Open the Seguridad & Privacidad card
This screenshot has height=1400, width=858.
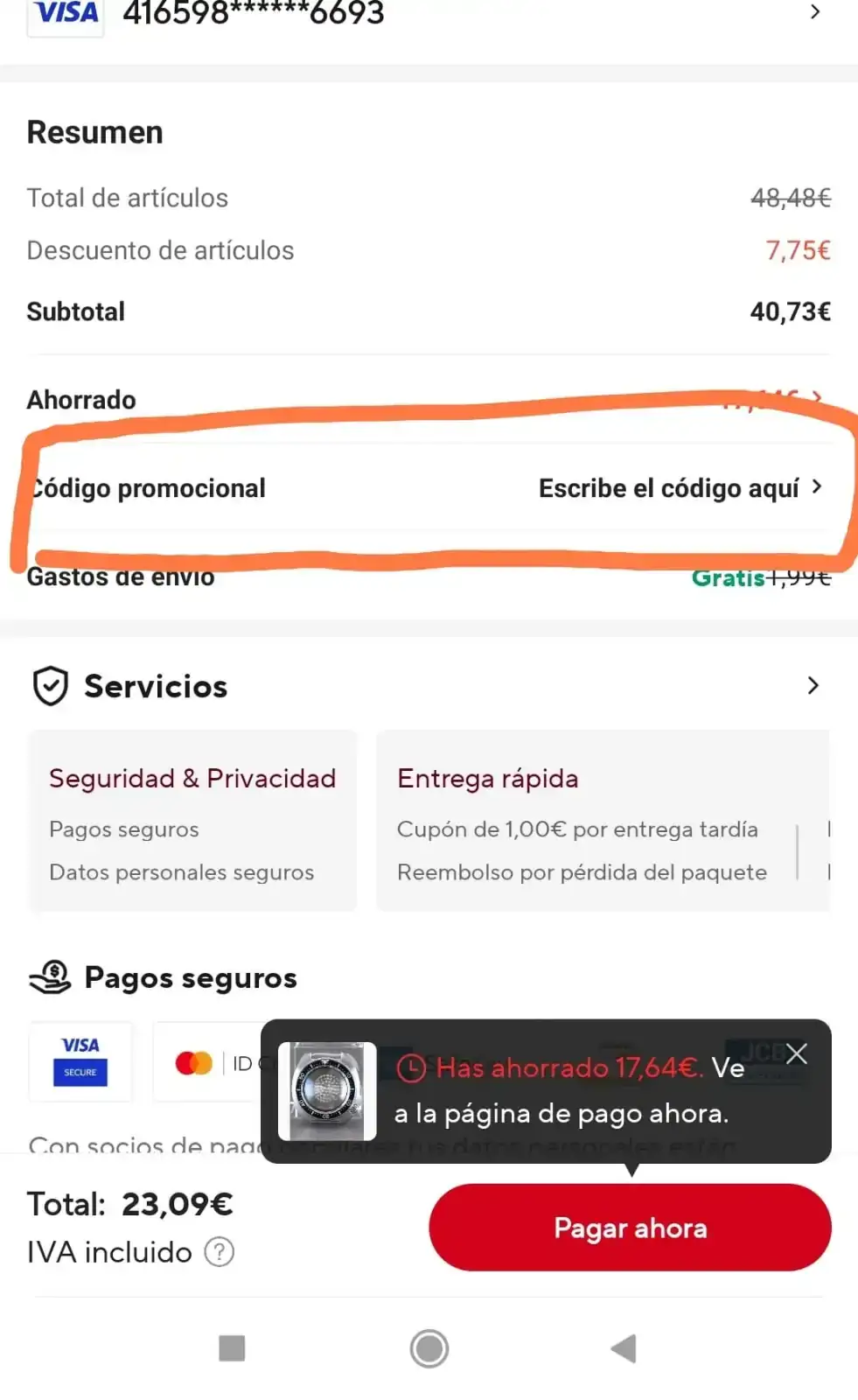[x=192, y=822]
